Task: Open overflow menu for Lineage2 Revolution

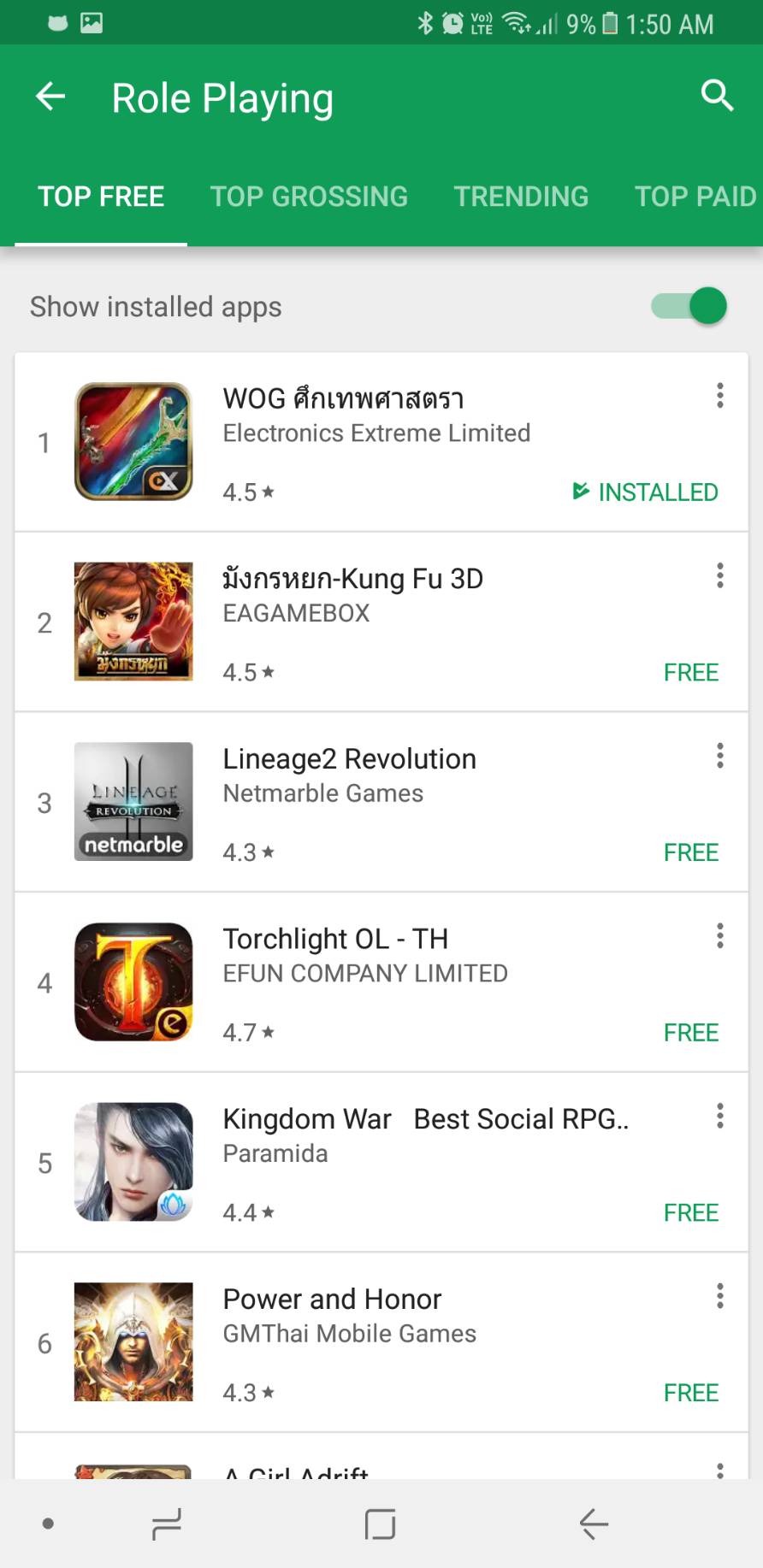Action: (x=720, y=756)
